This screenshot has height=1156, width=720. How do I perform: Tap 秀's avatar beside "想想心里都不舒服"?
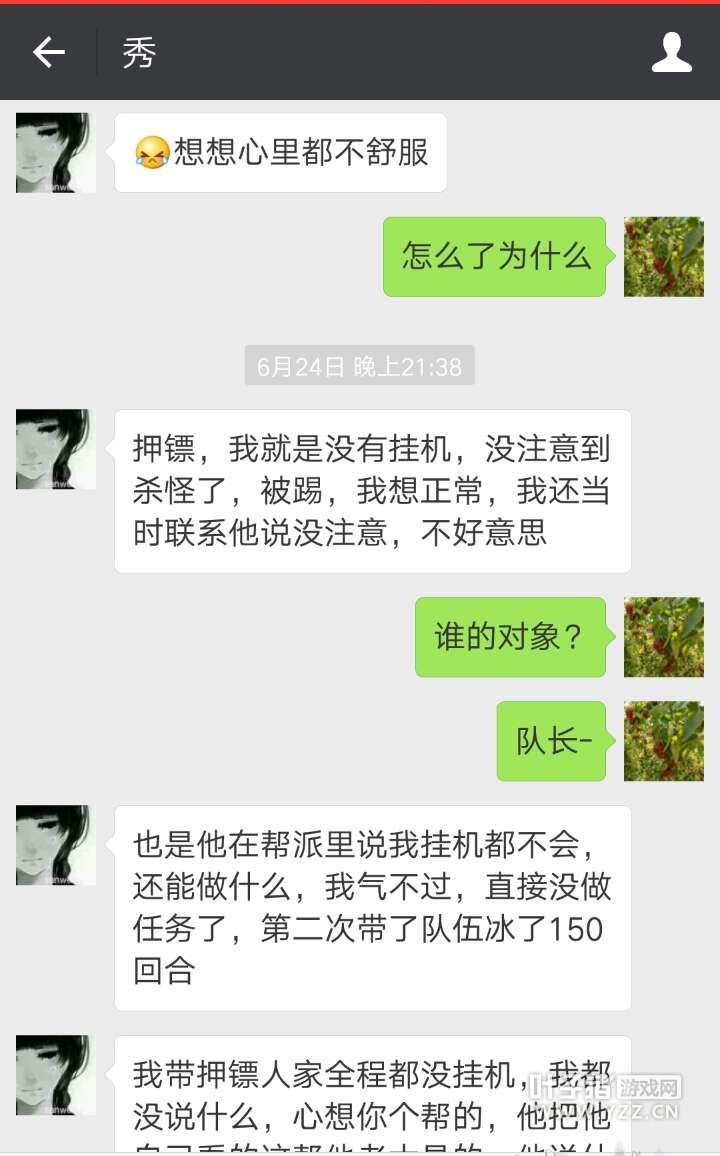click(56, 153)
